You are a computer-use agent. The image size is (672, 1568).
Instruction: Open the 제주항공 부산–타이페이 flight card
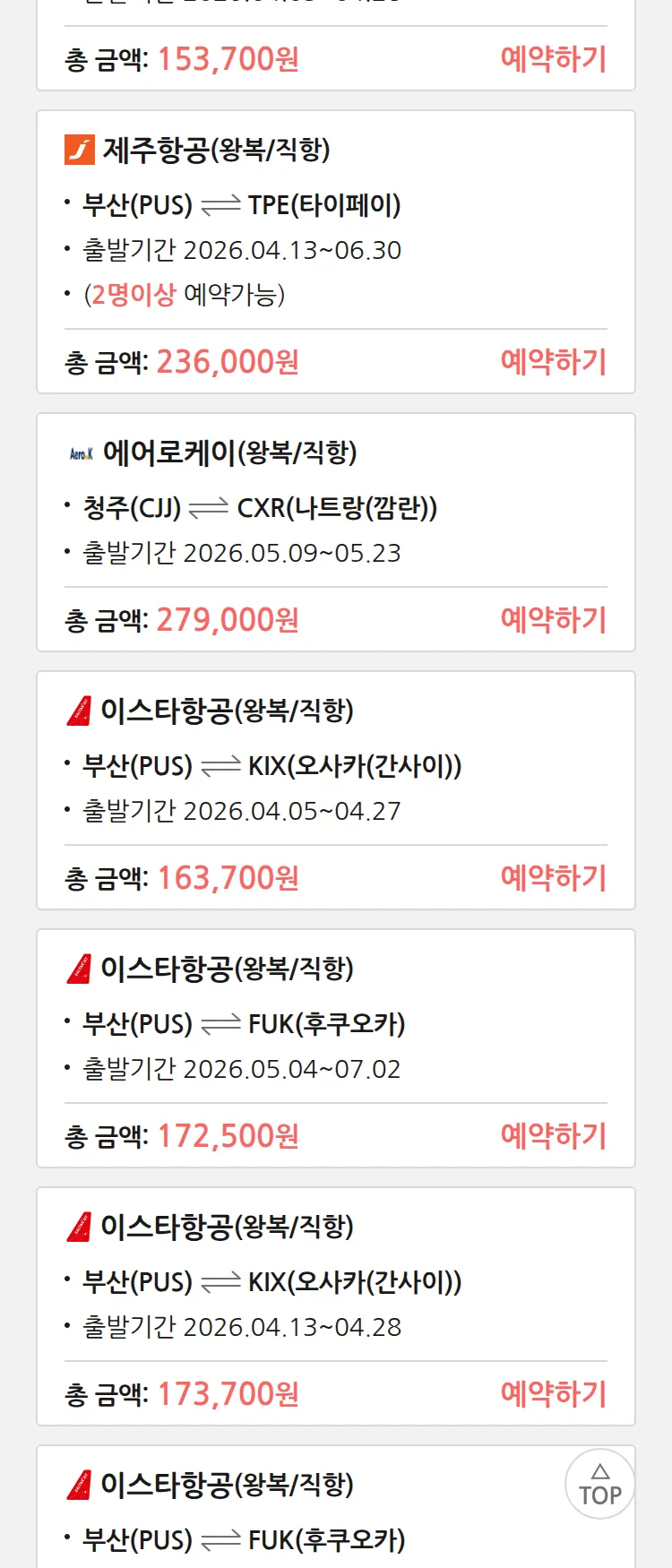335,224
